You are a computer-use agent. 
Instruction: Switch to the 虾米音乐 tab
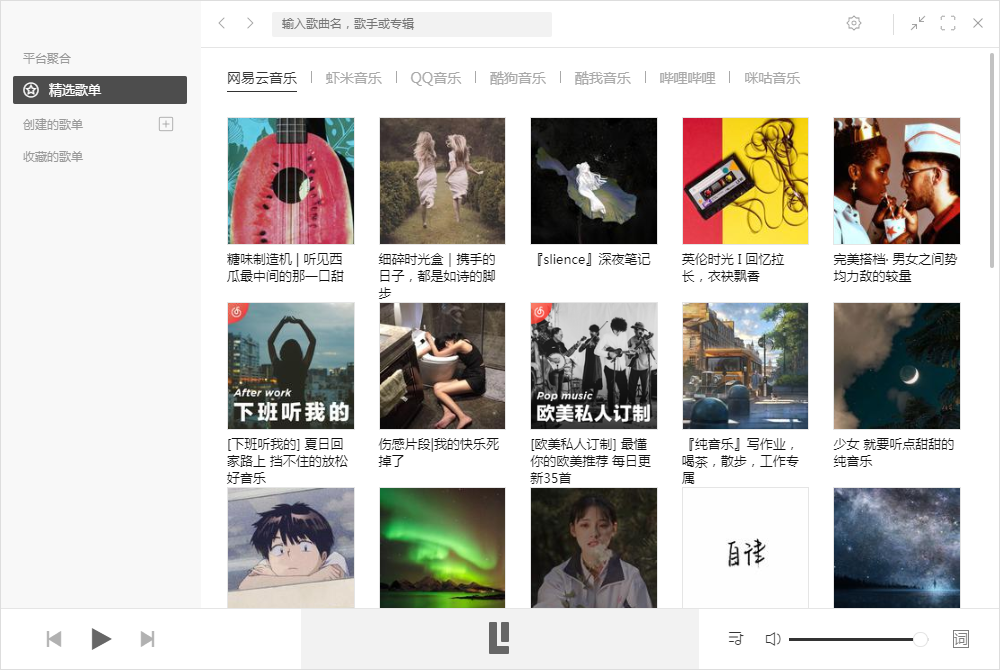[x=353, y=78]
